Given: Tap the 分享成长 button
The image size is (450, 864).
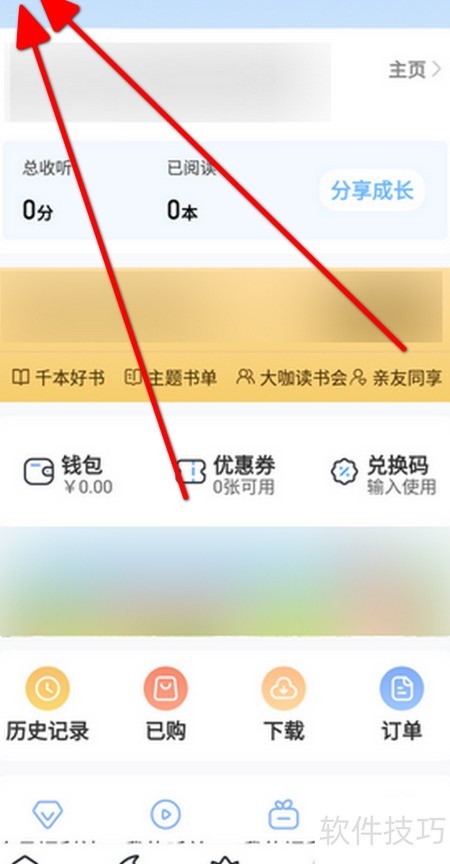Looking at the screenshot, I should 372,191.
